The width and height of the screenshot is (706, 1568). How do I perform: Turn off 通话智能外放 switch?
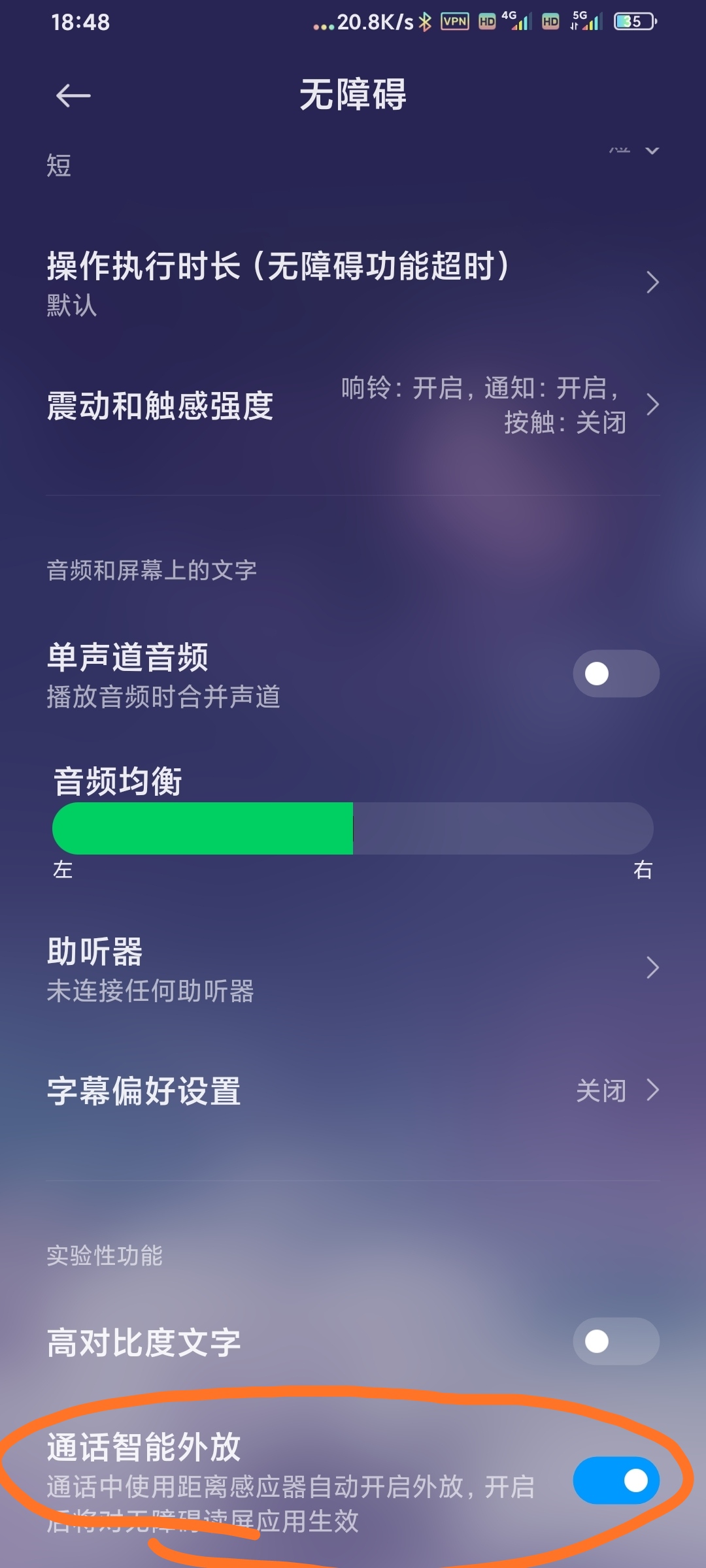click(x=616, y=1480)
